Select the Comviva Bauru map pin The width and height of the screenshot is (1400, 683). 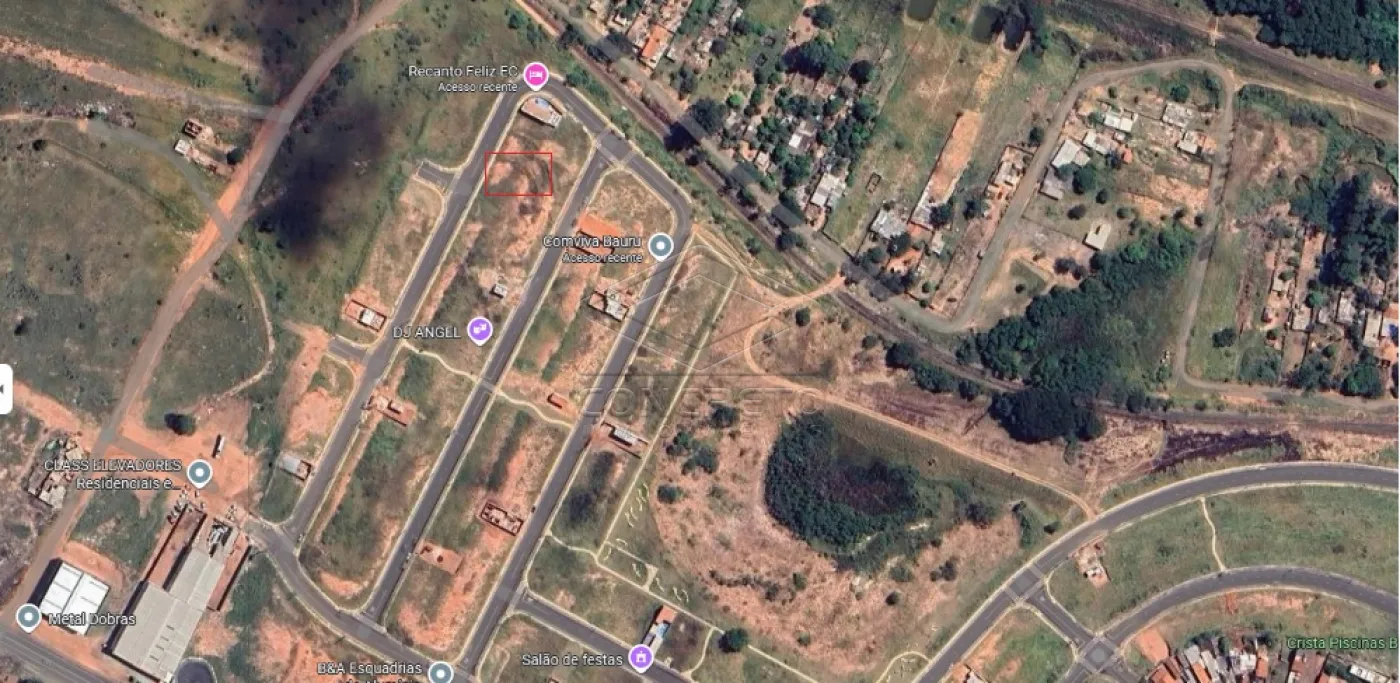pos(660,244)
